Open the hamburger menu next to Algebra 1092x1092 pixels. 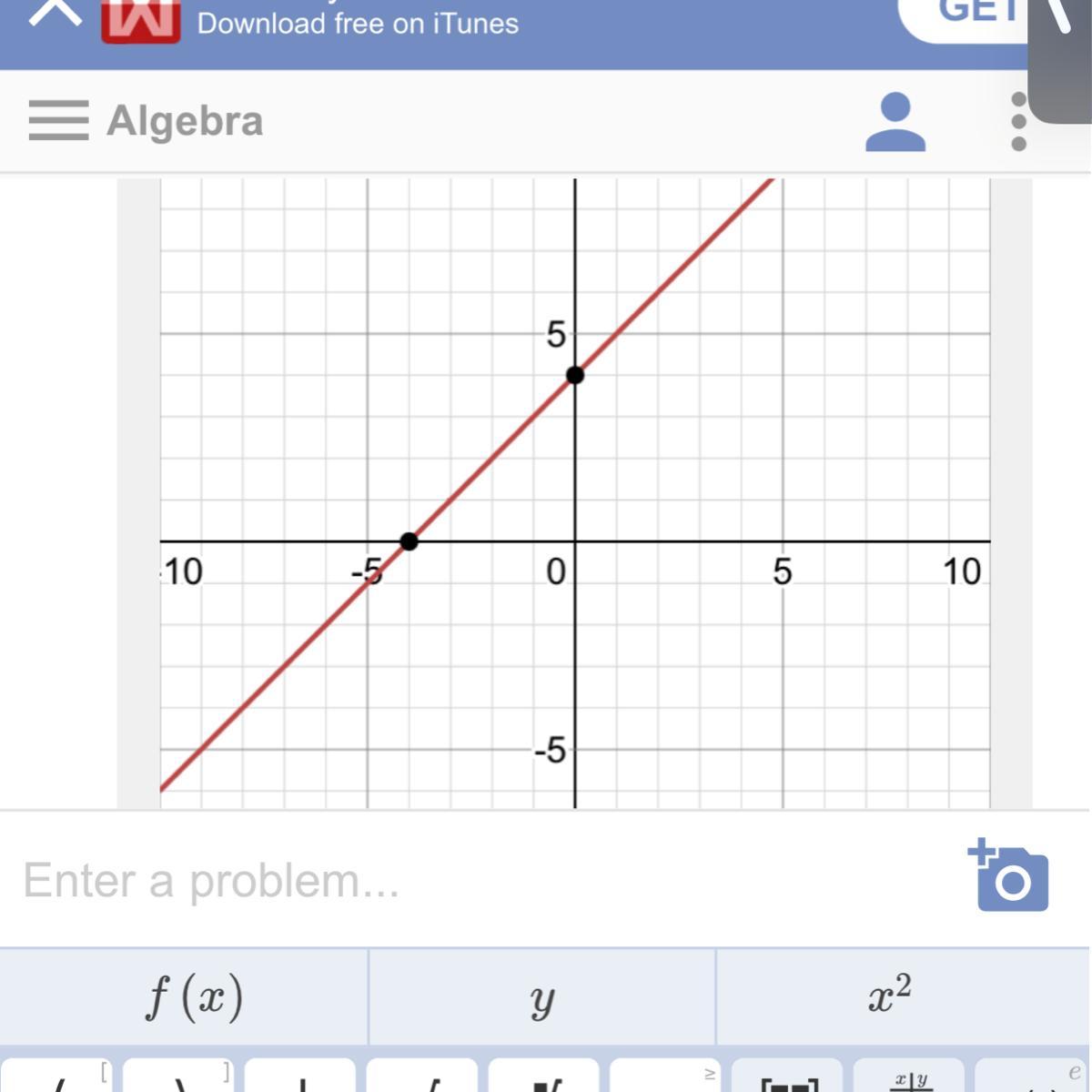coord(58,121)
